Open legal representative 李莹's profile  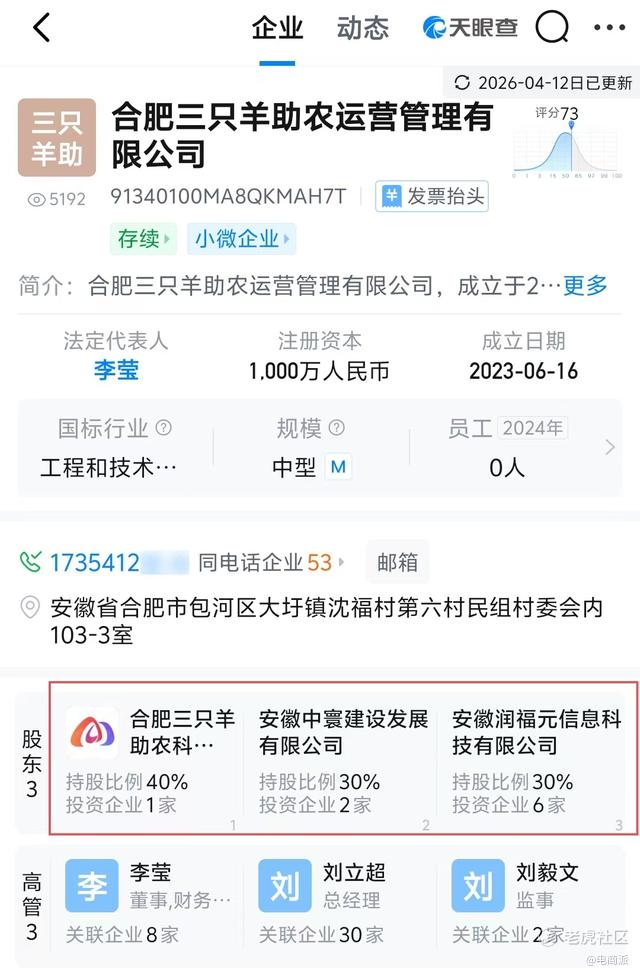[116, 370]
